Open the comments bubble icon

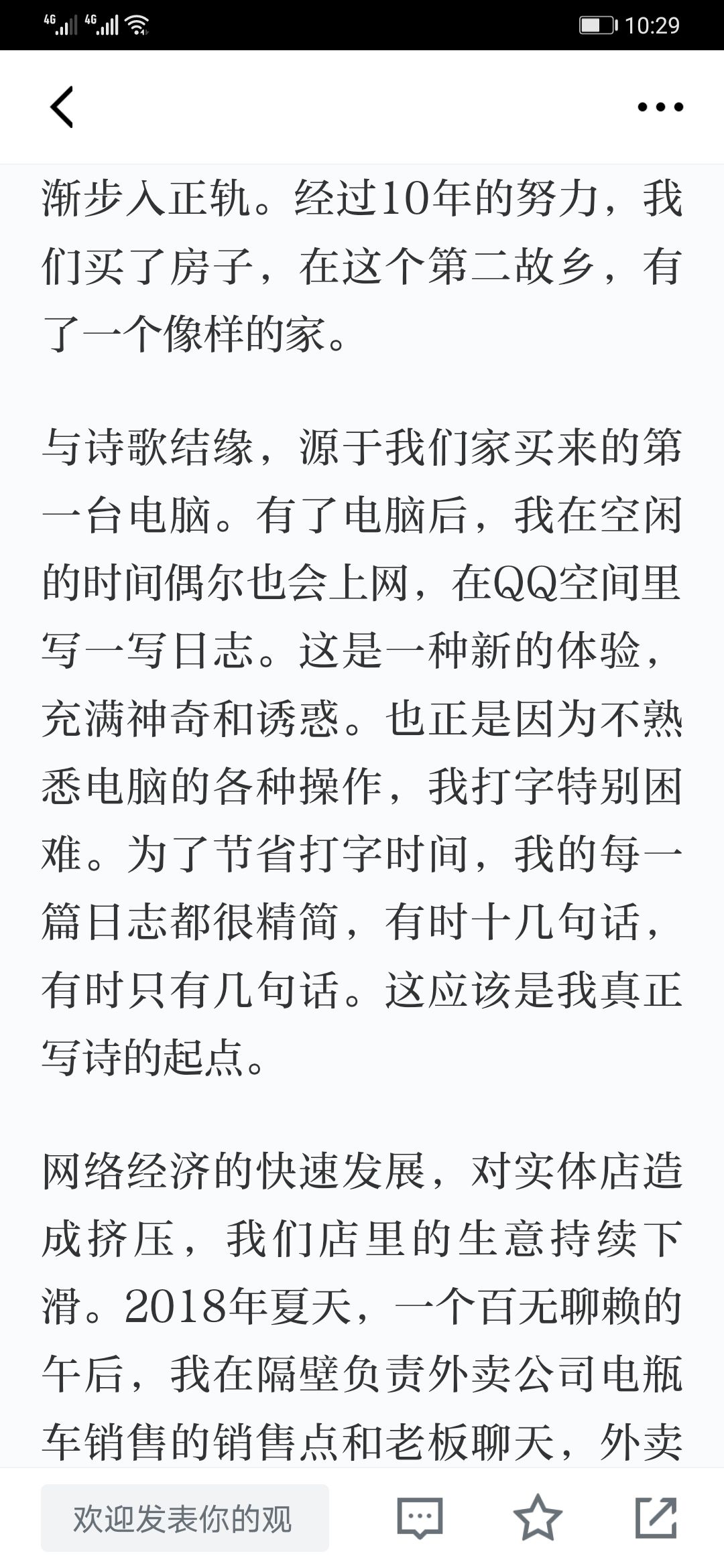pyautogui.click(x=420, y=1518)
